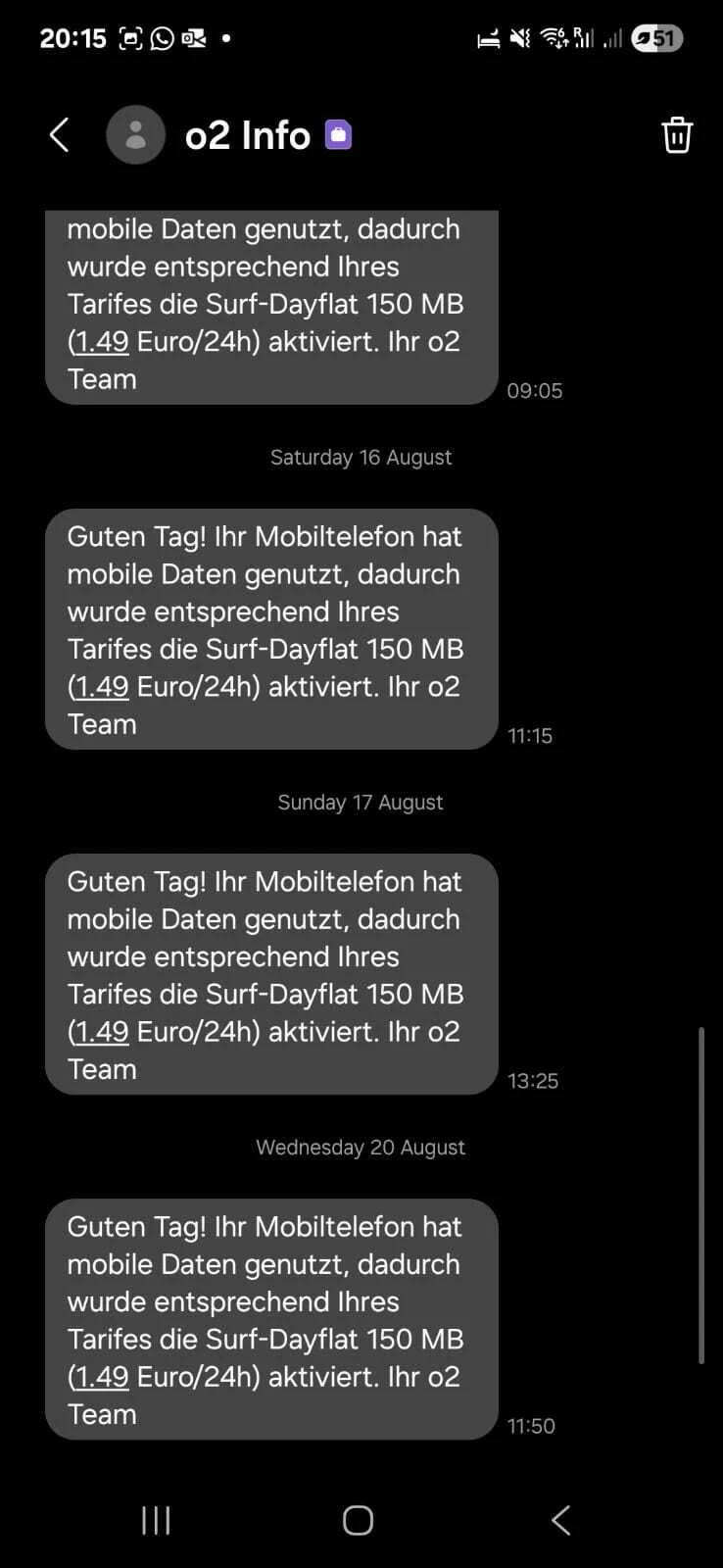This screenshot has width=723, height=1568.
Task: Open recent apps from the navigation bar
Action: click(x=156, y=1520)
